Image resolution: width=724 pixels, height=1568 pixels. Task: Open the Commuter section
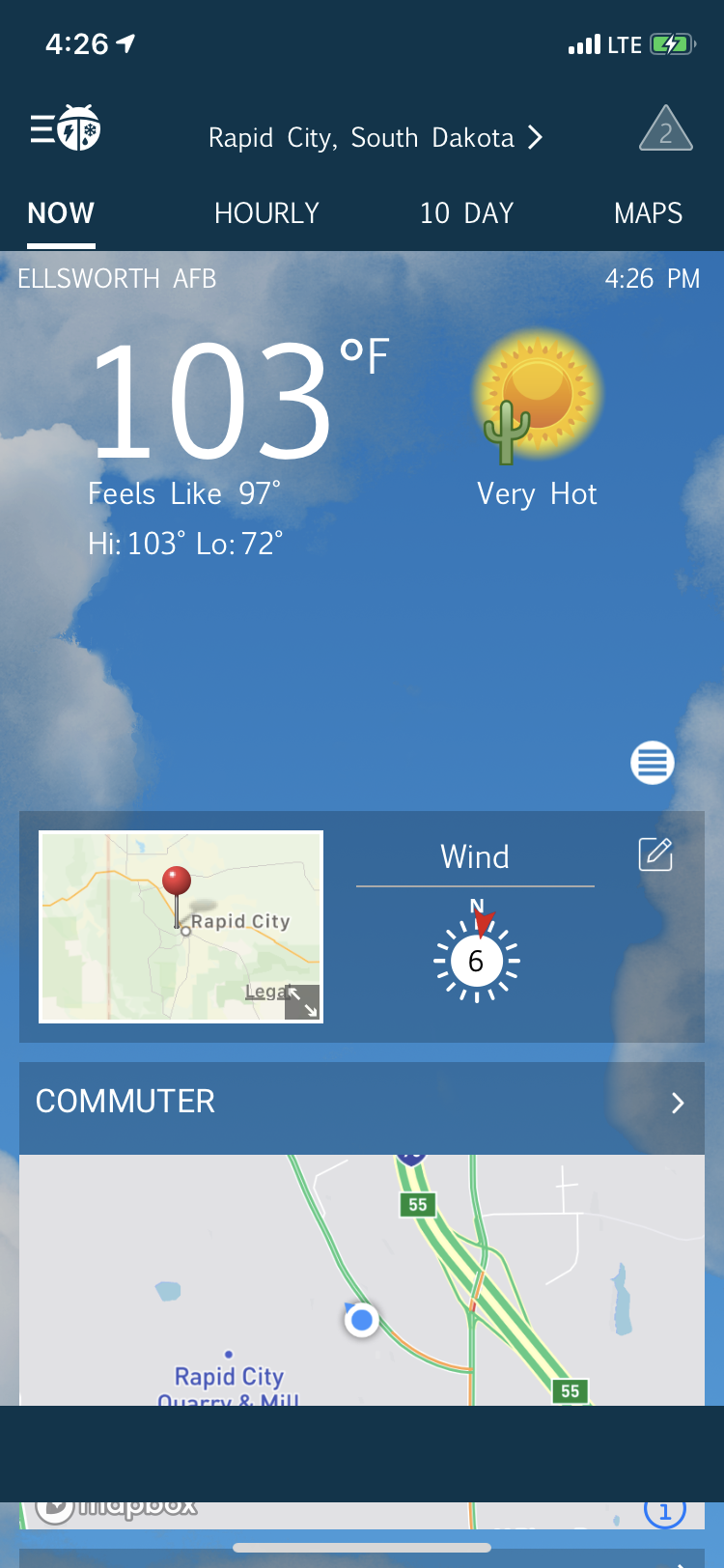click(362, 1102)
